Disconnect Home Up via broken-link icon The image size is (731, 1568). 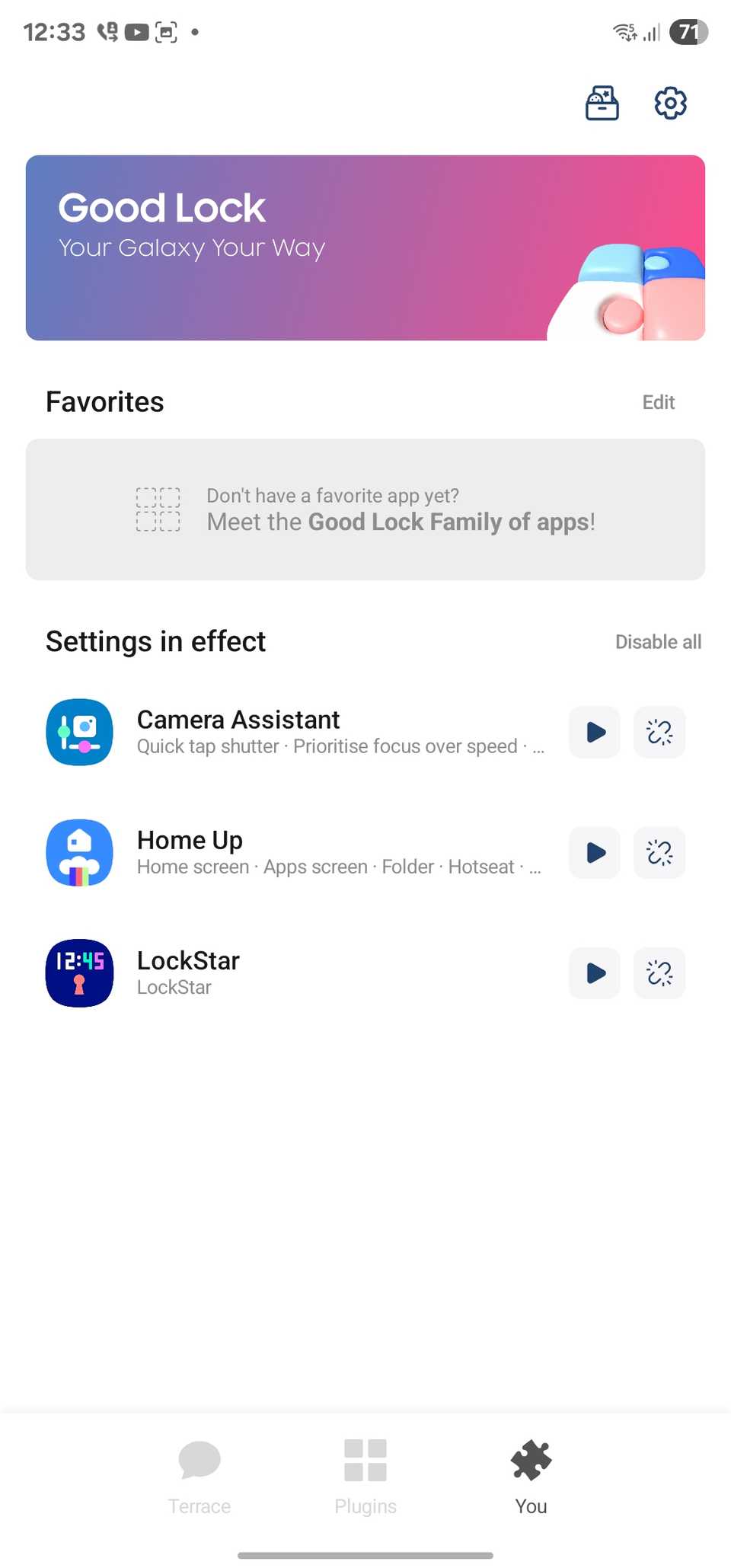point(659,853)
